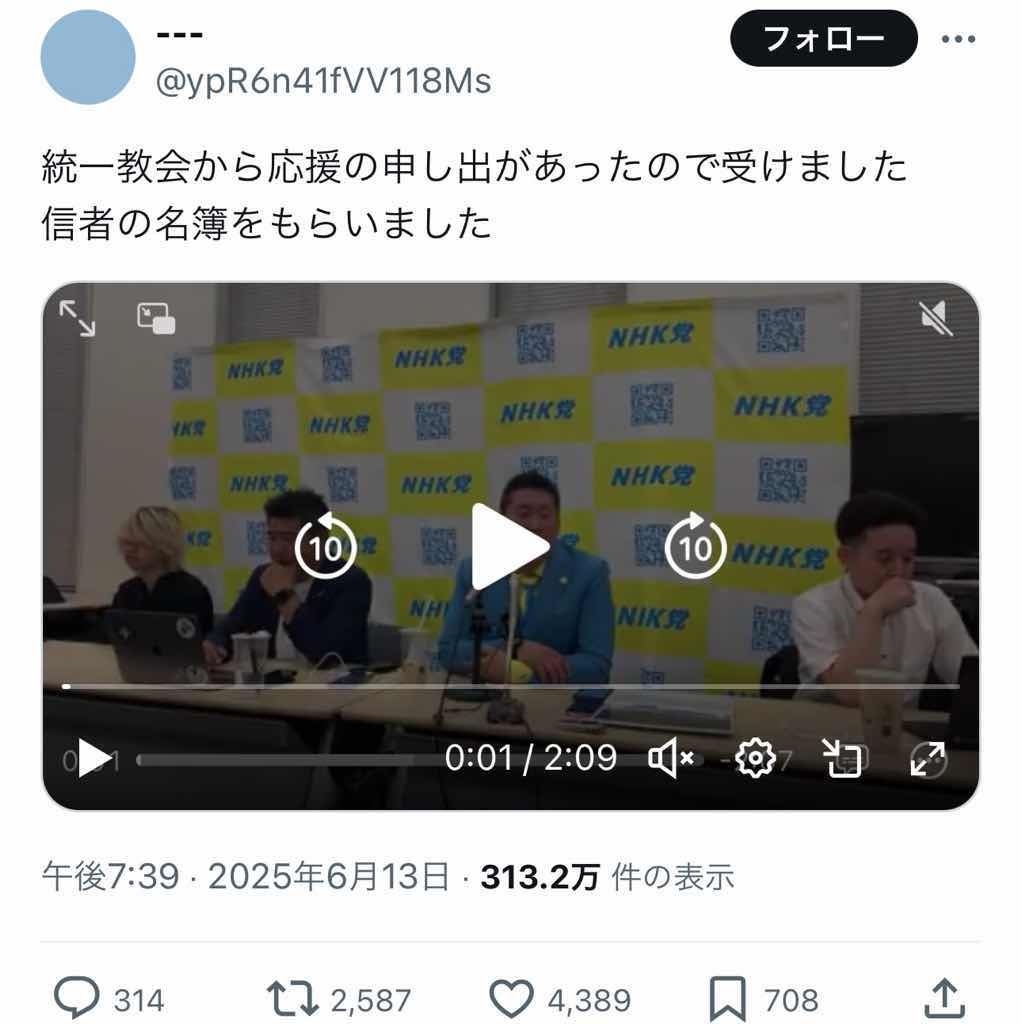Screen dimensions: 1022x1024
Task: Bookmark this post
Action: [727, 999]
